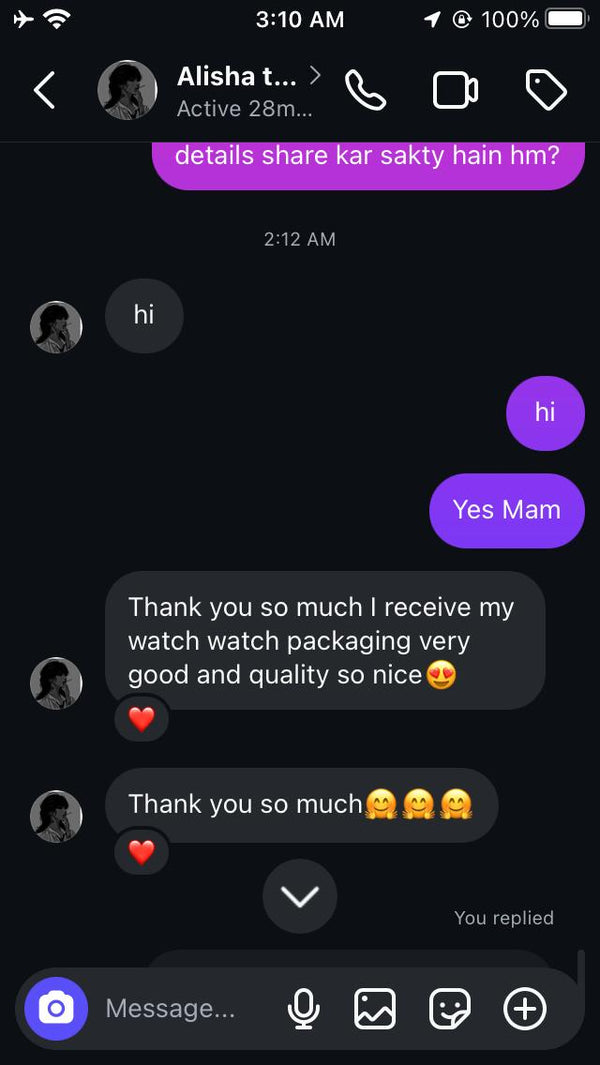Open the camera in message bar
Viewport: 600px width, 1065px height.
56,1009
